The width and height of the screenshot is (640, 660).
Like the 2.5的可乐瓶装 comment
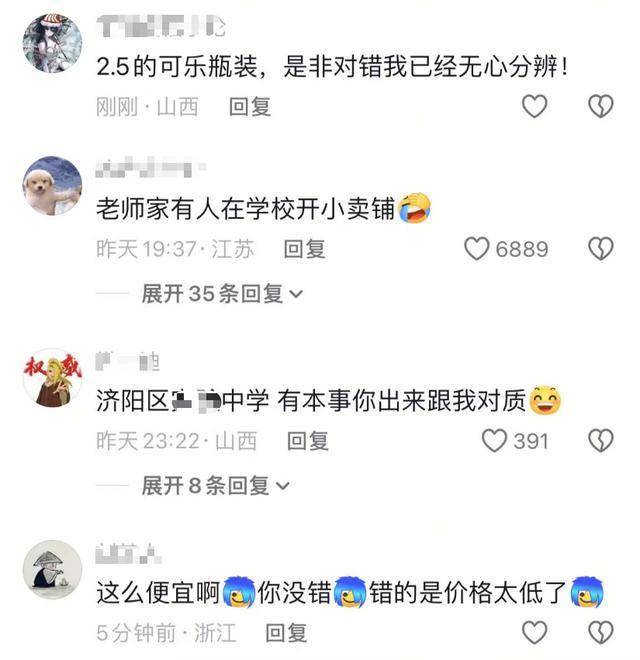pyautogui.click(x=535, y=106)
